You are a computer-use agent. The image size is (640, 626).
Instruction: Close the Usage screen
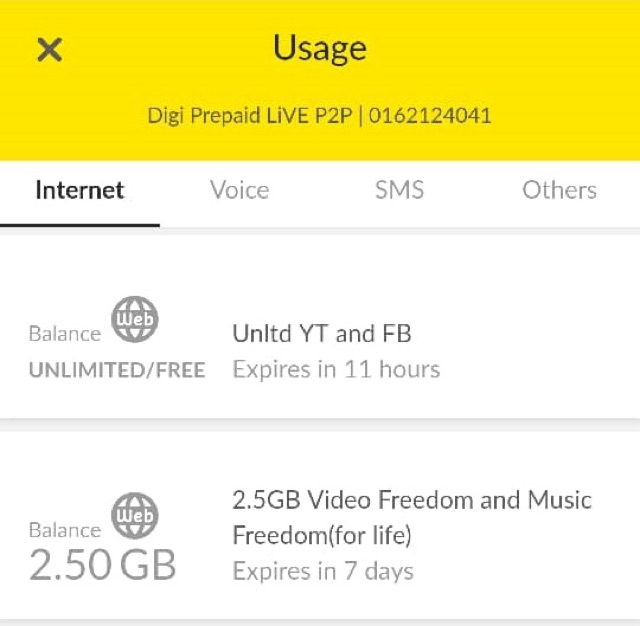[x=49, y=50]
